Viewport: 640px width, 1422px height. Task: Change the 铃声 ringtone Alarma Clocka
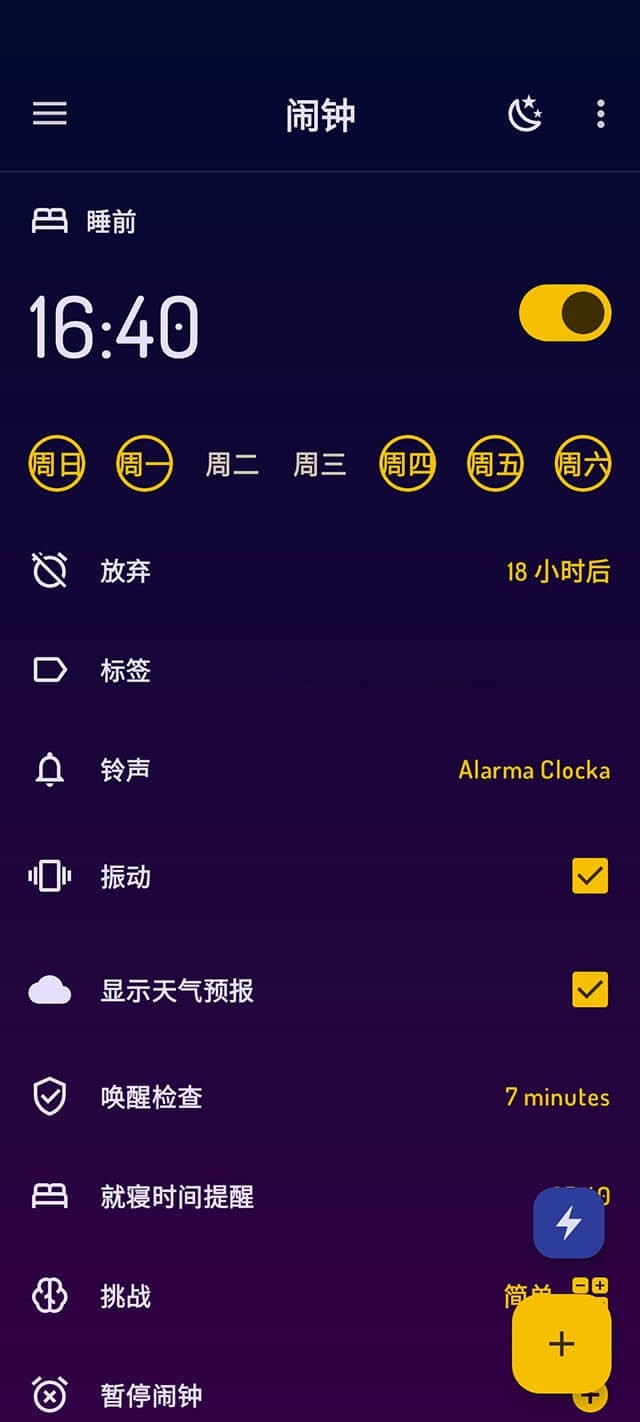pos(533,770)
